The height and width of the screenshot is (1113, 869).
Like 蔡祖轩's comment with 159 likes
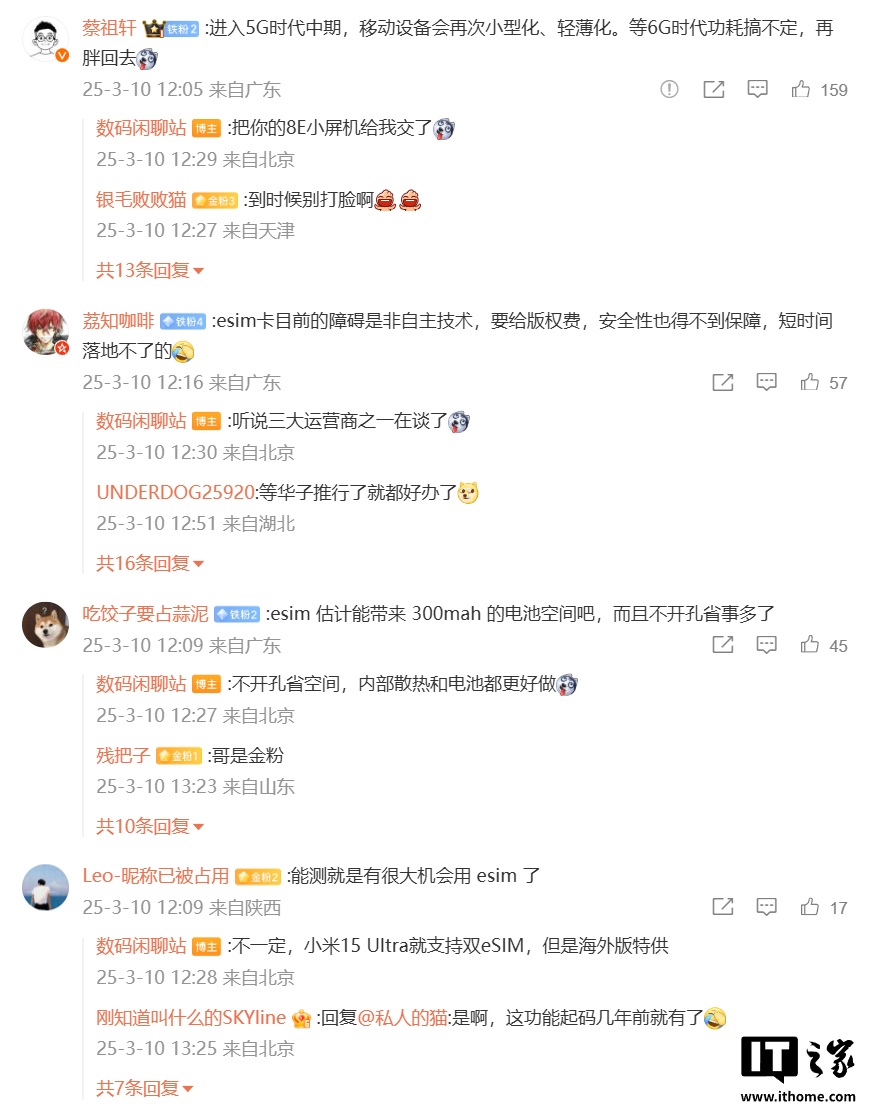click(801, 90)
